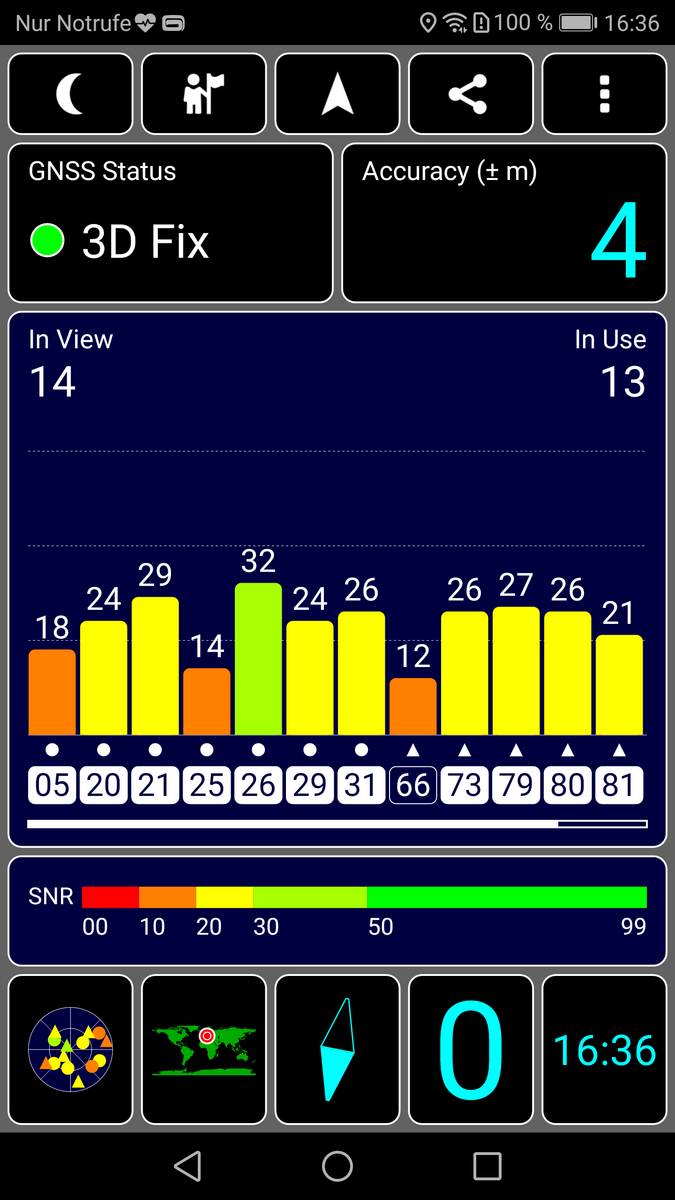Go to the home screen

pos(337,1166)
